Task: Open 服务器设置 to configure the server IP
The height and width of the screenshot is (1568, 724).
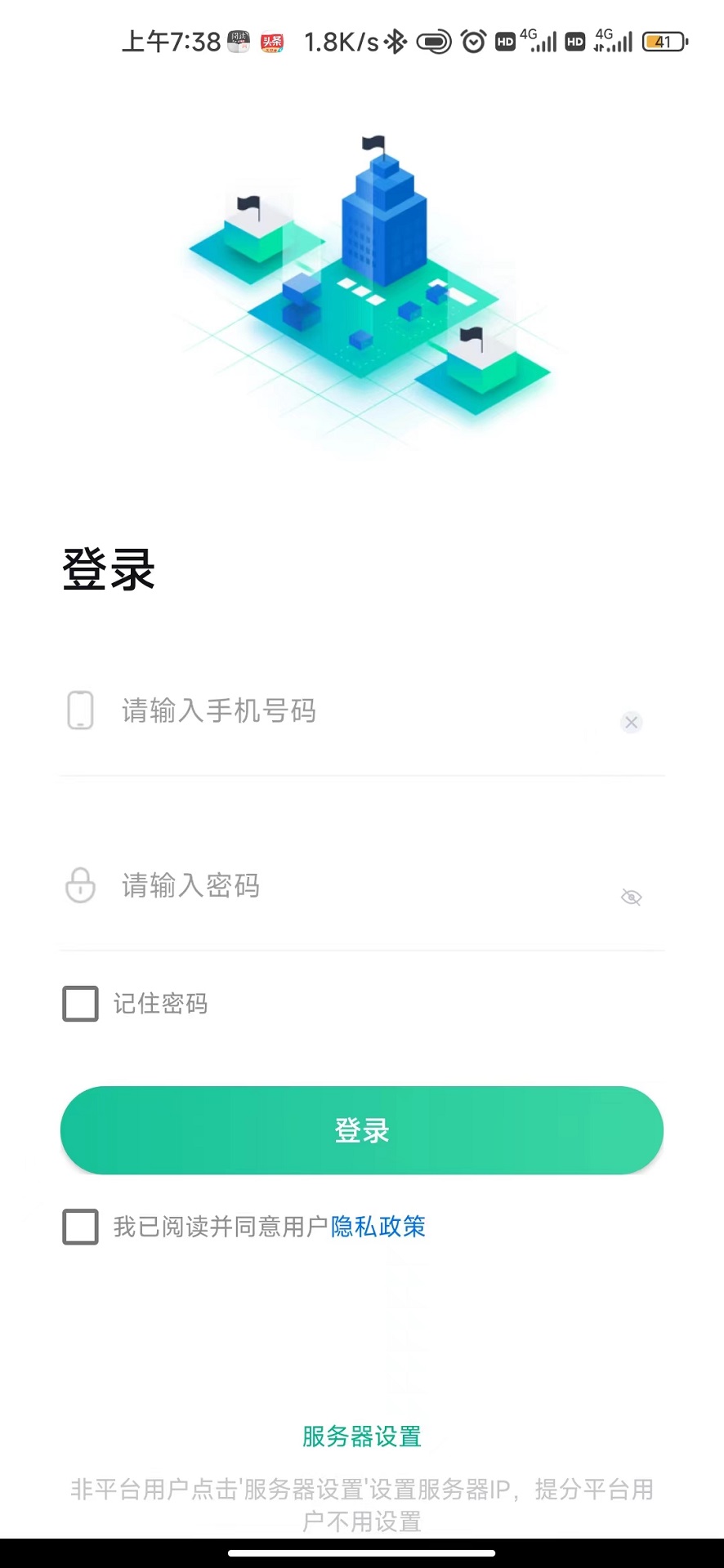Action: [x=360, y=1436]
